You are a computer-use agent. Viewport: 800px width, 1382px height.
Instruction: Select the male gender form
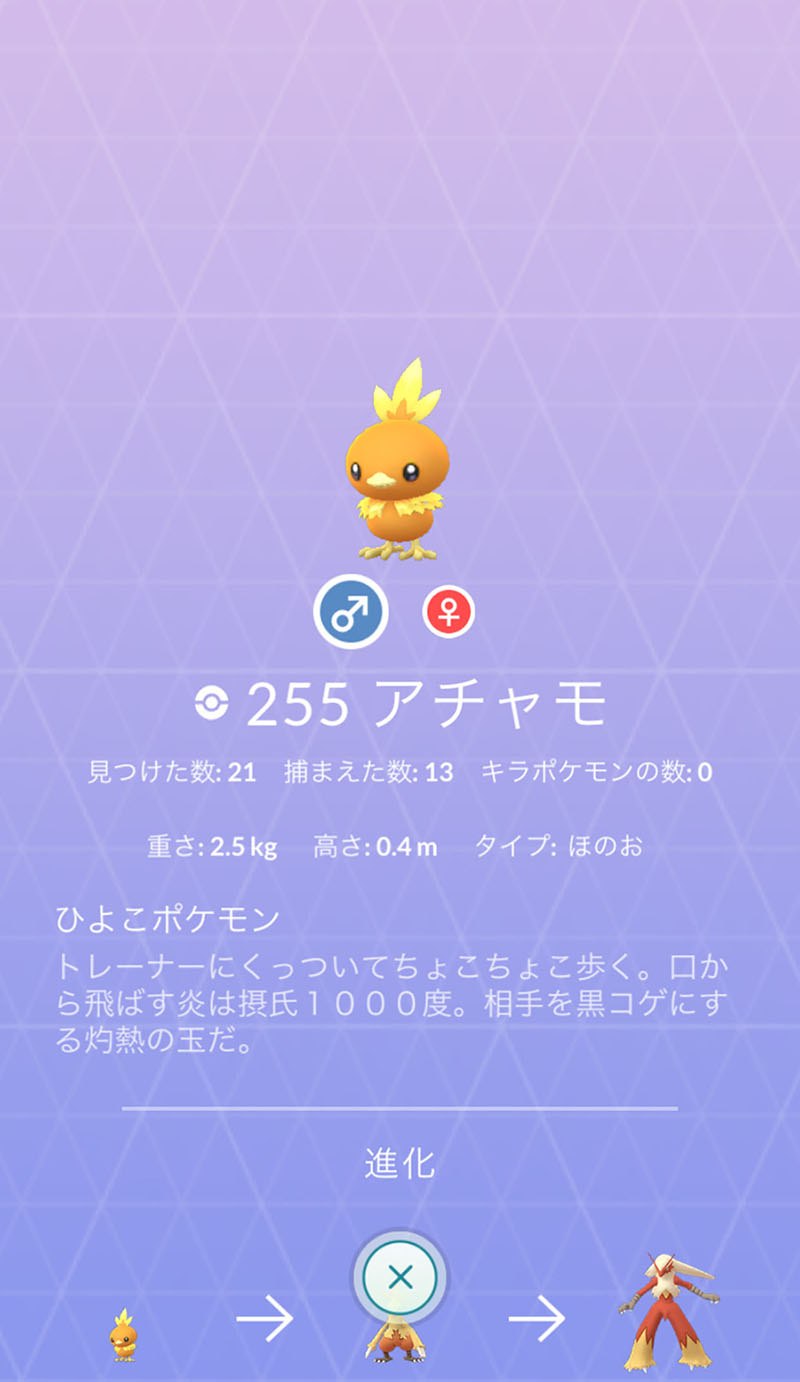pyautogui.click(x=351, y=612)
